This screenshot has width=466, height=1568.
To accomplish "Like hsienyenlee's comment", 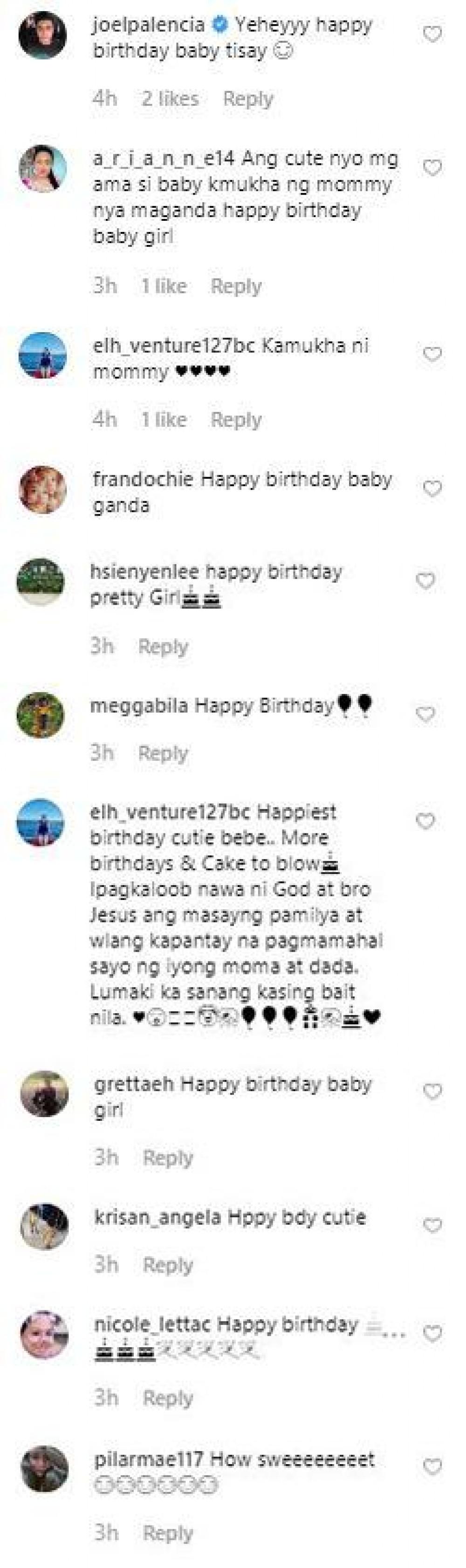I will 425,581.
